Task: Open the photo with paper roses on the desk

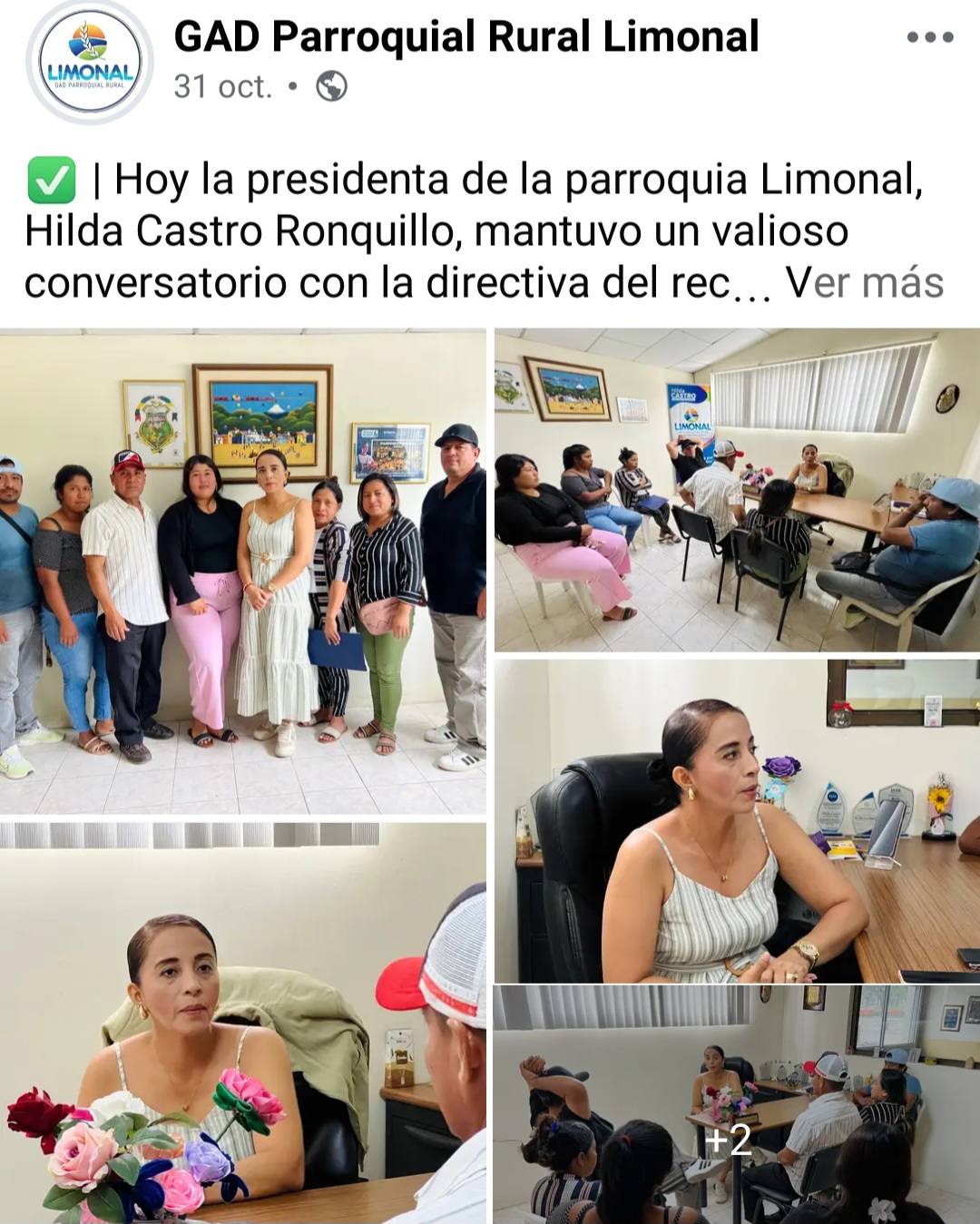Action: pyautogui.click(x=242, y=1023)
